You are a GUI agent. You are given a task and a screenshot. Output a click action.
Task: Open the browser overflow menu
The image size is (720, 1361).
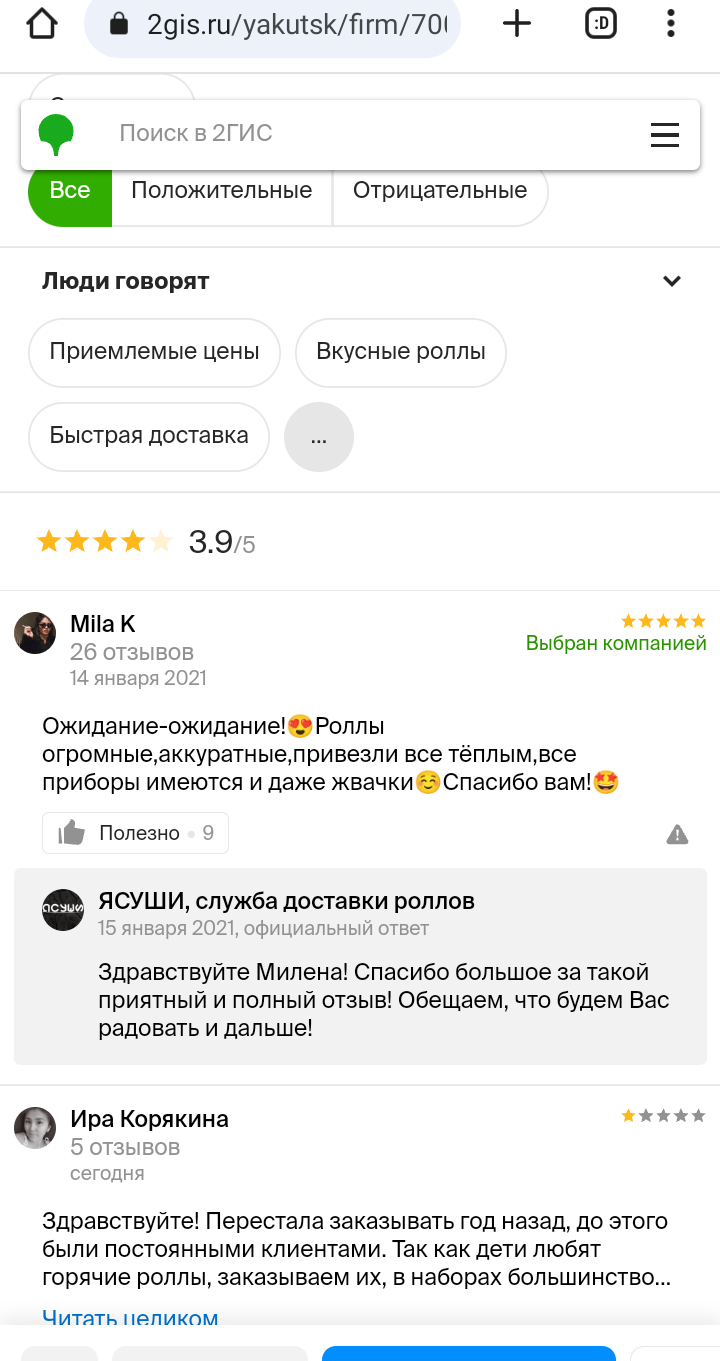(671, 24)
